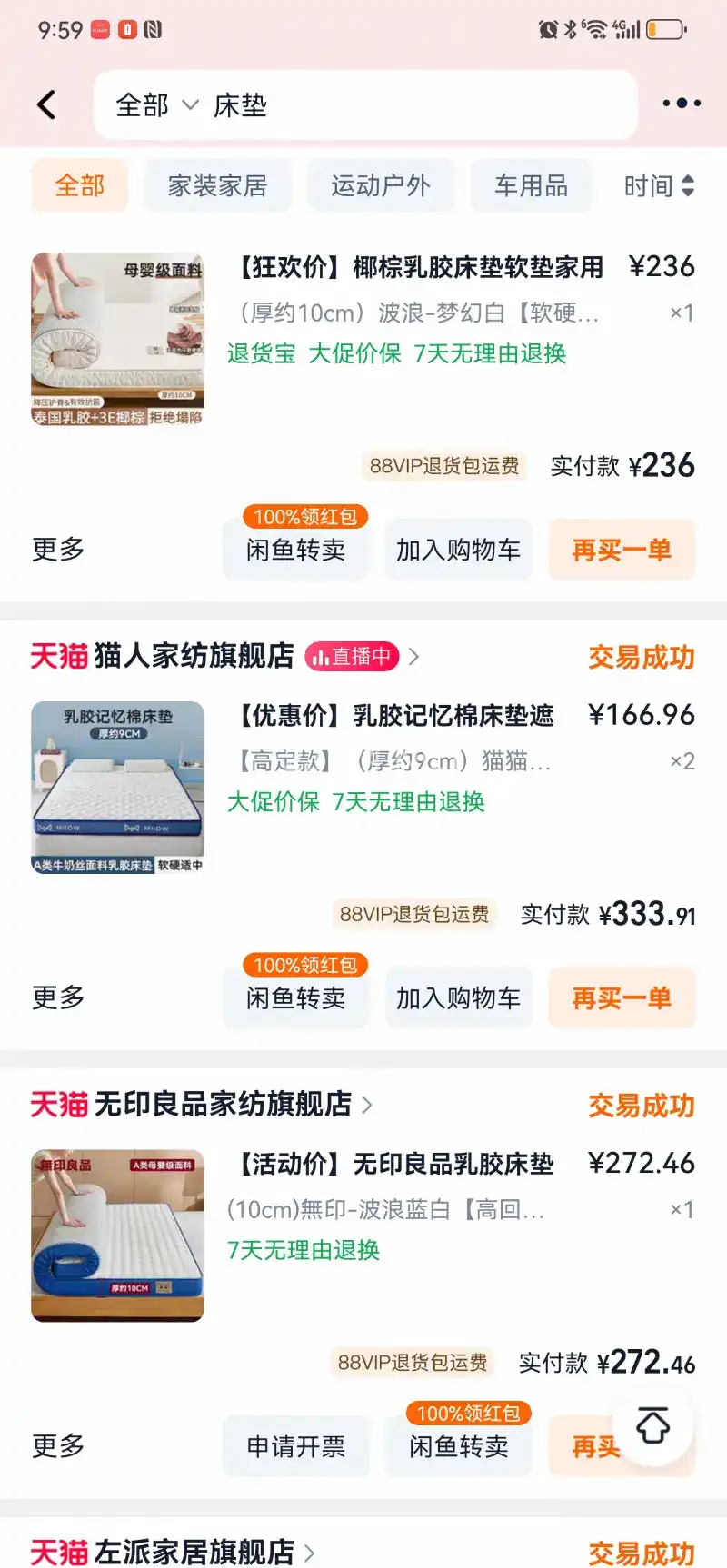Resell the ¥236 order on 闲鱼

pyautogui.click(x=295, y=550)
